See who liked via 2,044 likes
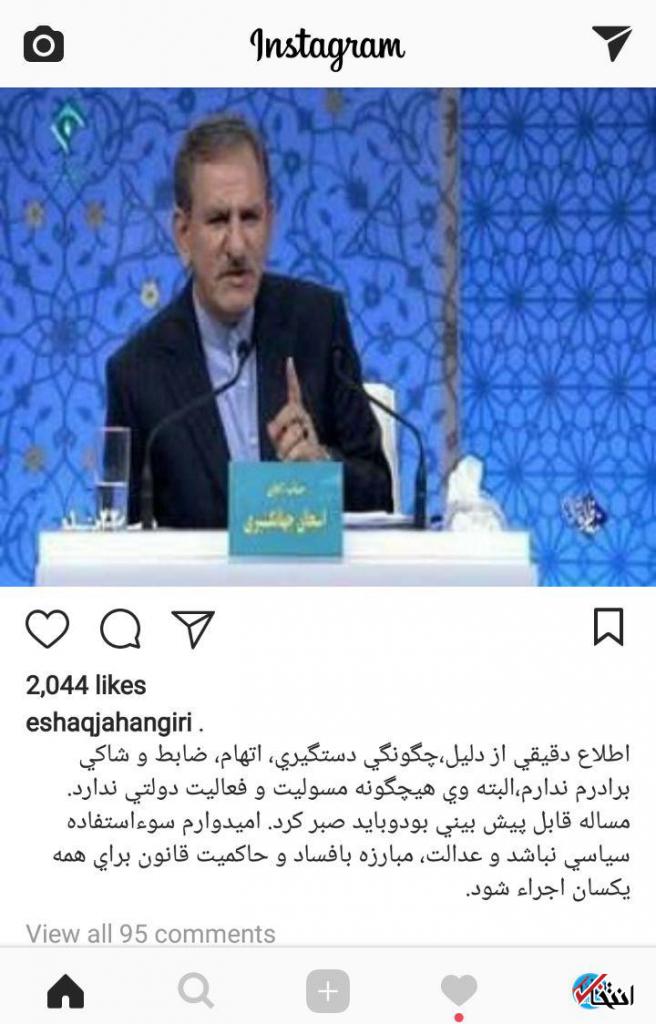 tap(86, 686)
